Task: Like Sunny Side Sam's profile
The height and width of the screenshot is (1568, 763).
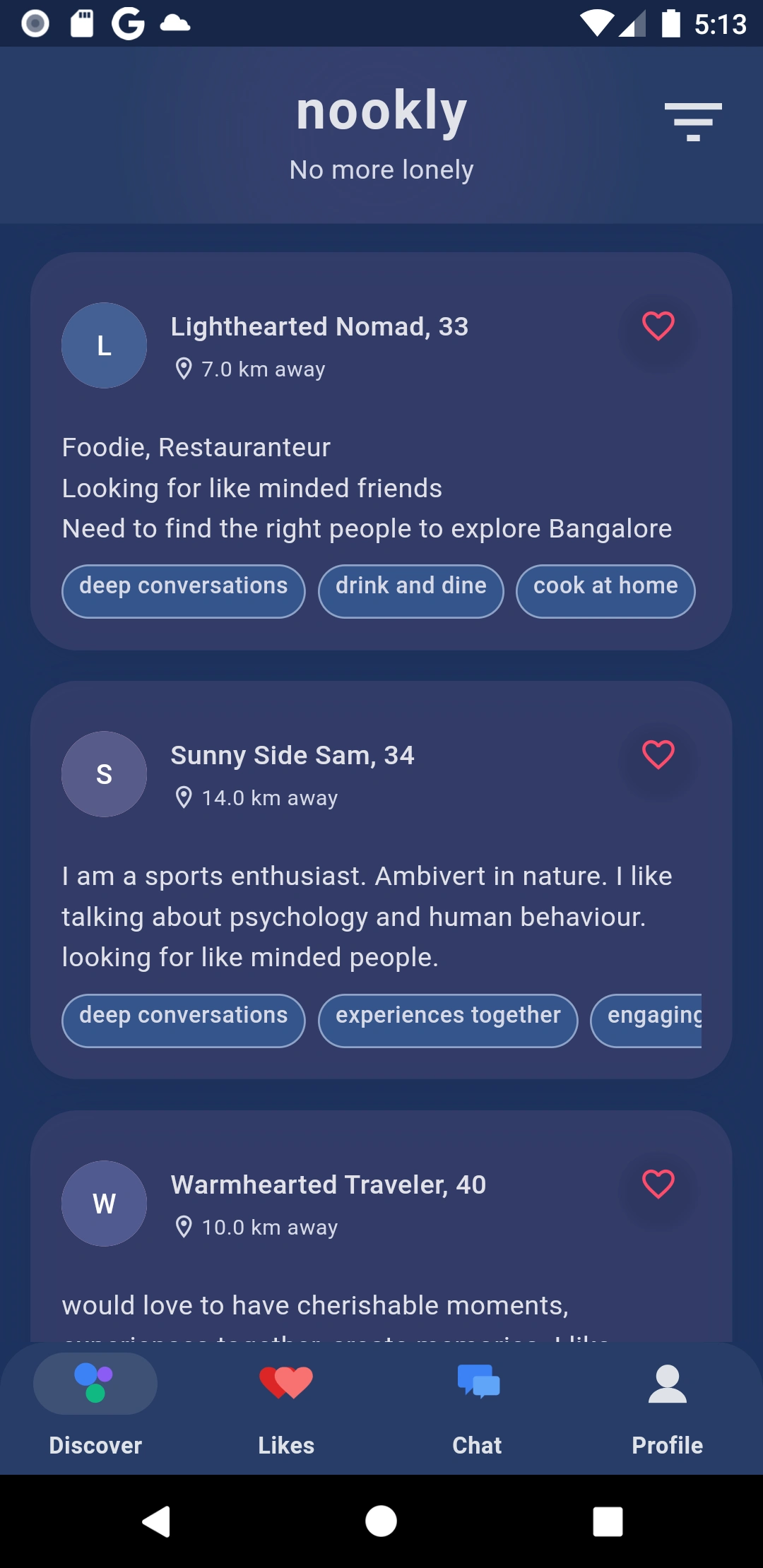Action: pos(658,755)
